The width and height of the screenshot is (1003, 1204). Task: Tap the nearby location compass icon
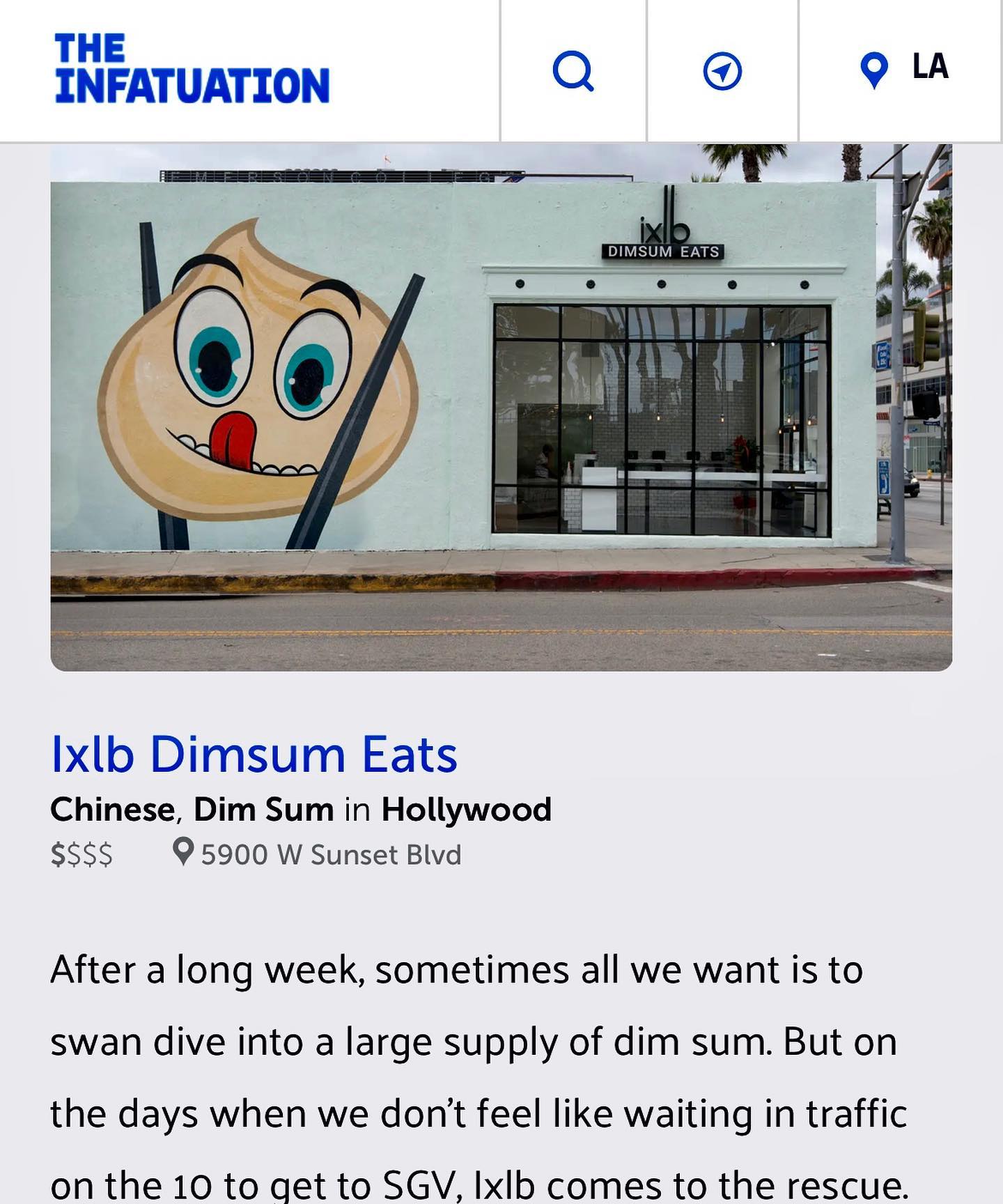pyautogui.click(x=722, y=70)
